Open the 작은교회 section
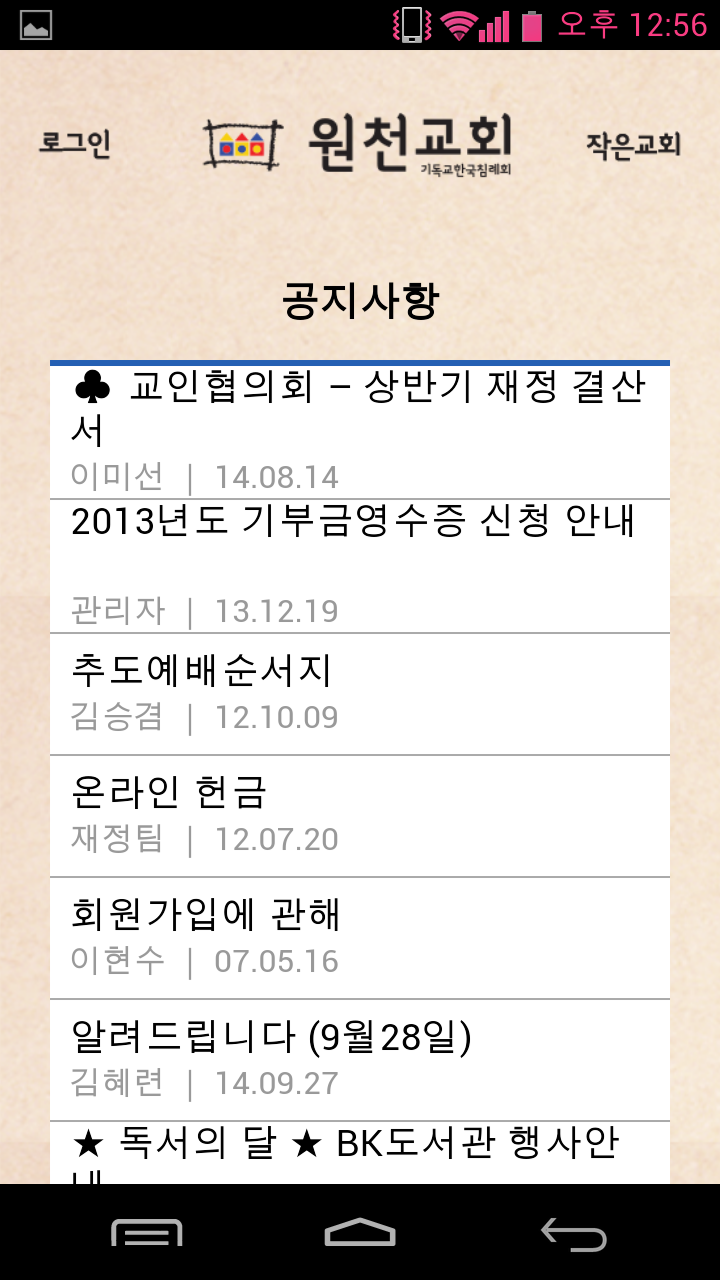The height and width of the screenshot is (1280, 720). (x=633, y=145)
